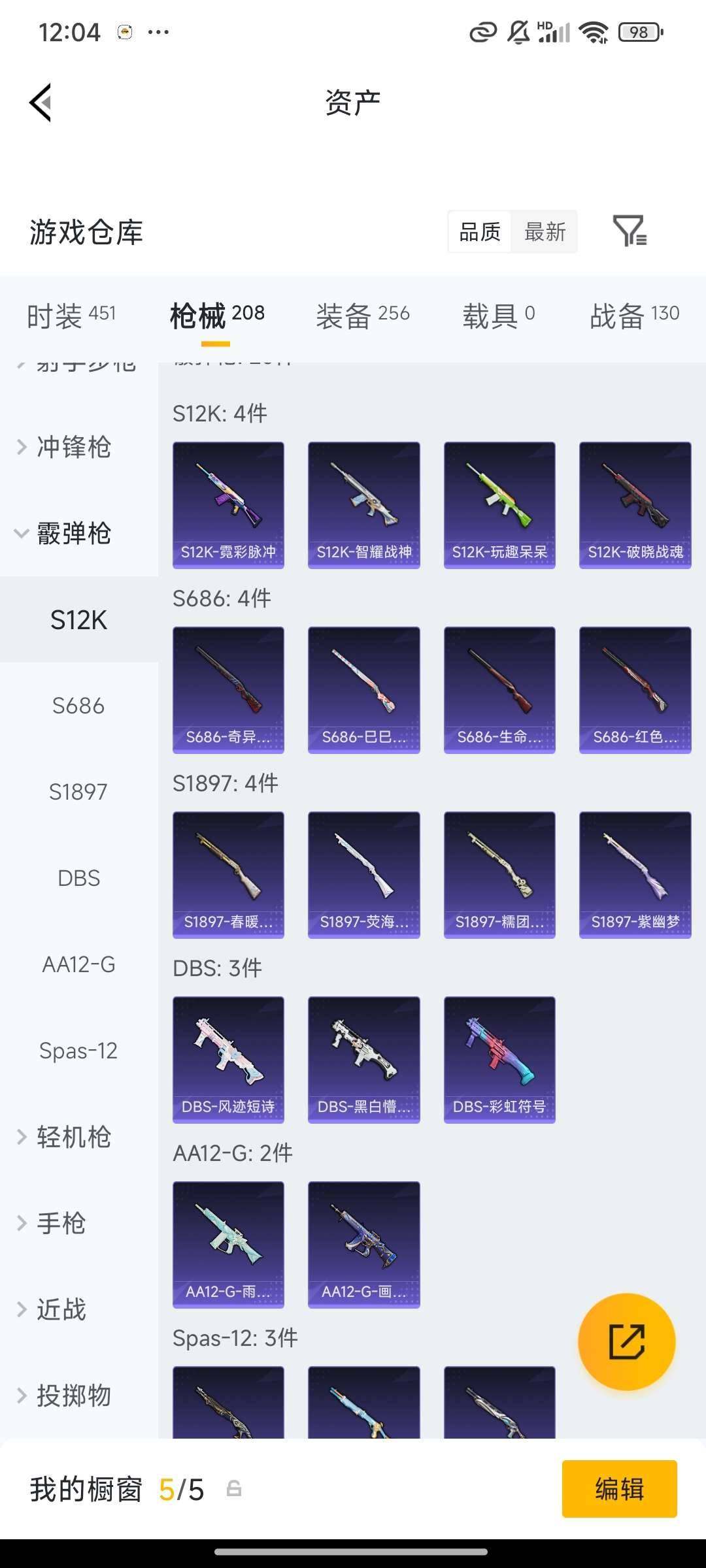This screenshot has height=1568, width=706.
Task: Open the 战备 tab
Action: [x=634, y=316]
